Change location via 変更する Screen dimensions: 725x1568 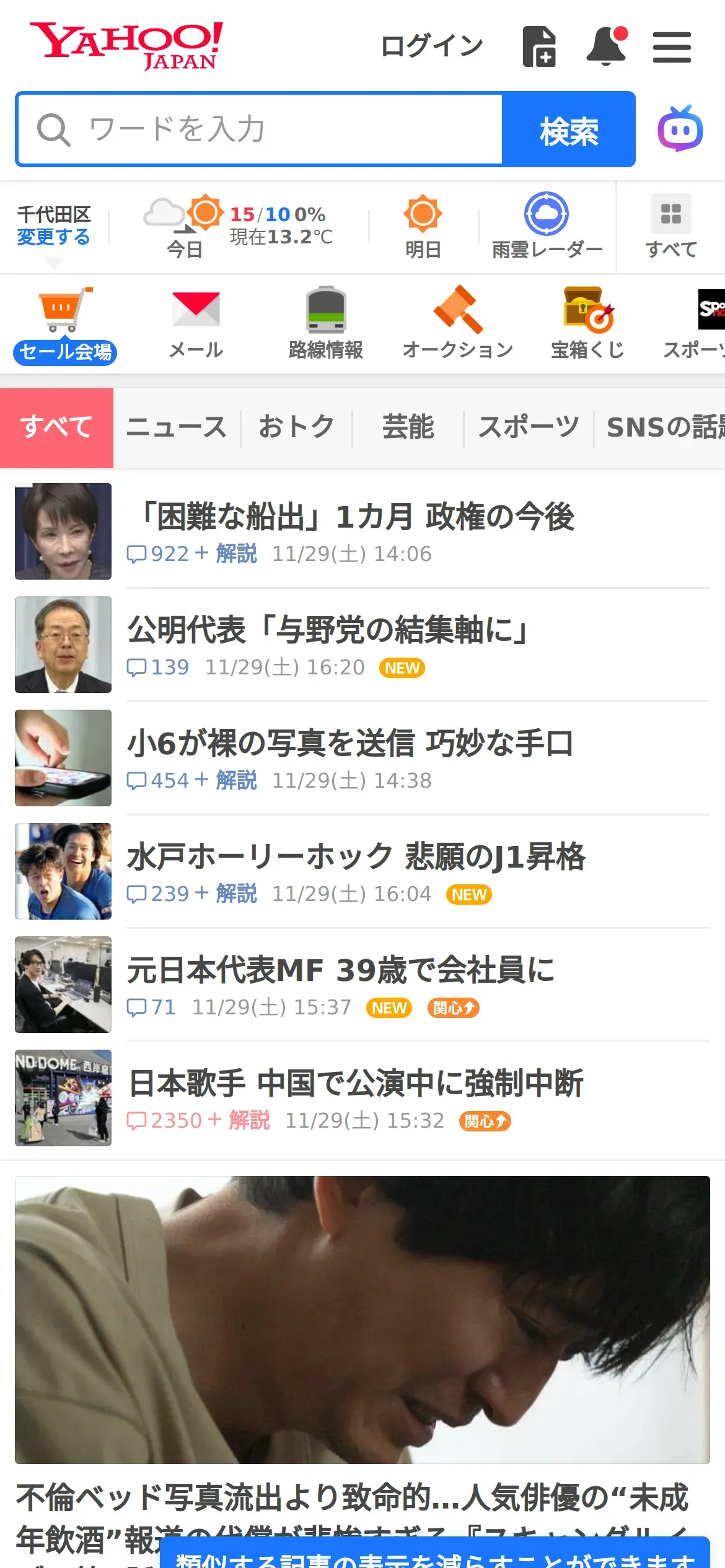point(53,237)
